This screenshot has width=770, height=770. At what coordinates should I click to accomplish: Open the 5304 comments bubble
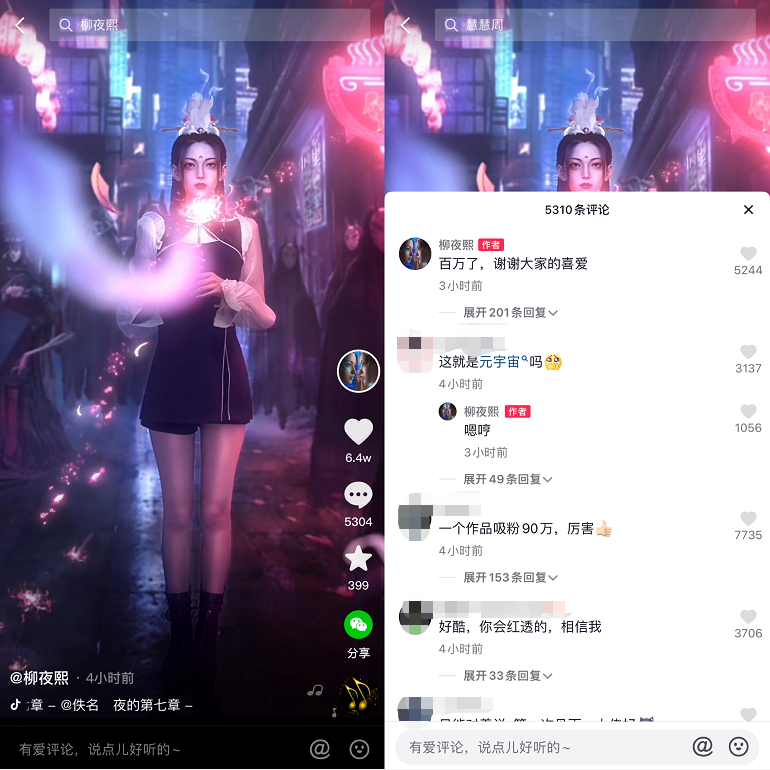coord(358,495)
